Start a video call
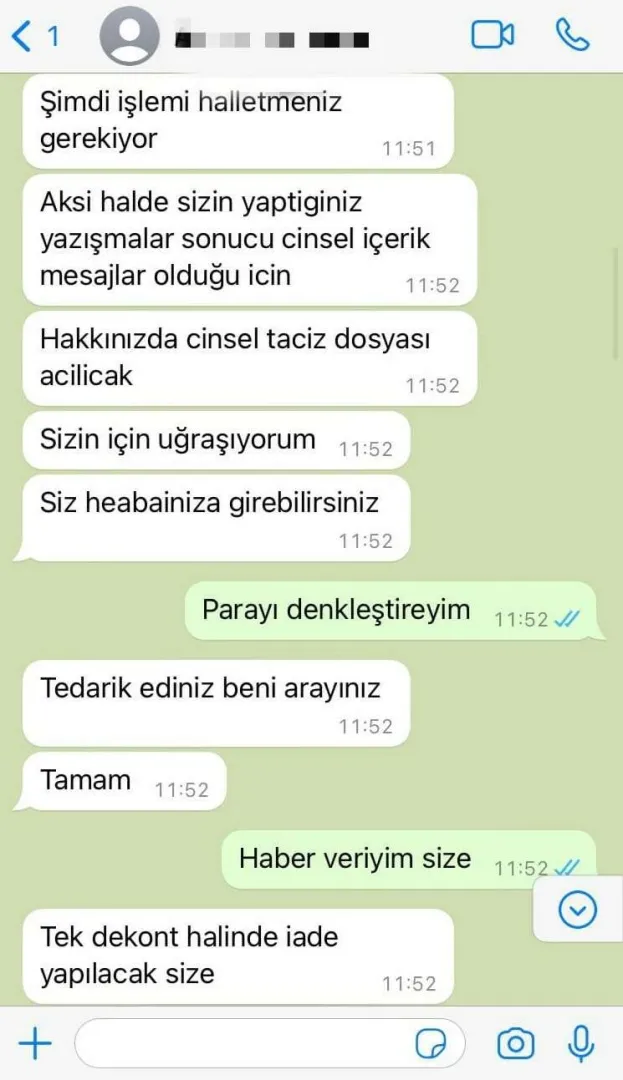This screenshot has height=1080, width=623. pos(492,35)
